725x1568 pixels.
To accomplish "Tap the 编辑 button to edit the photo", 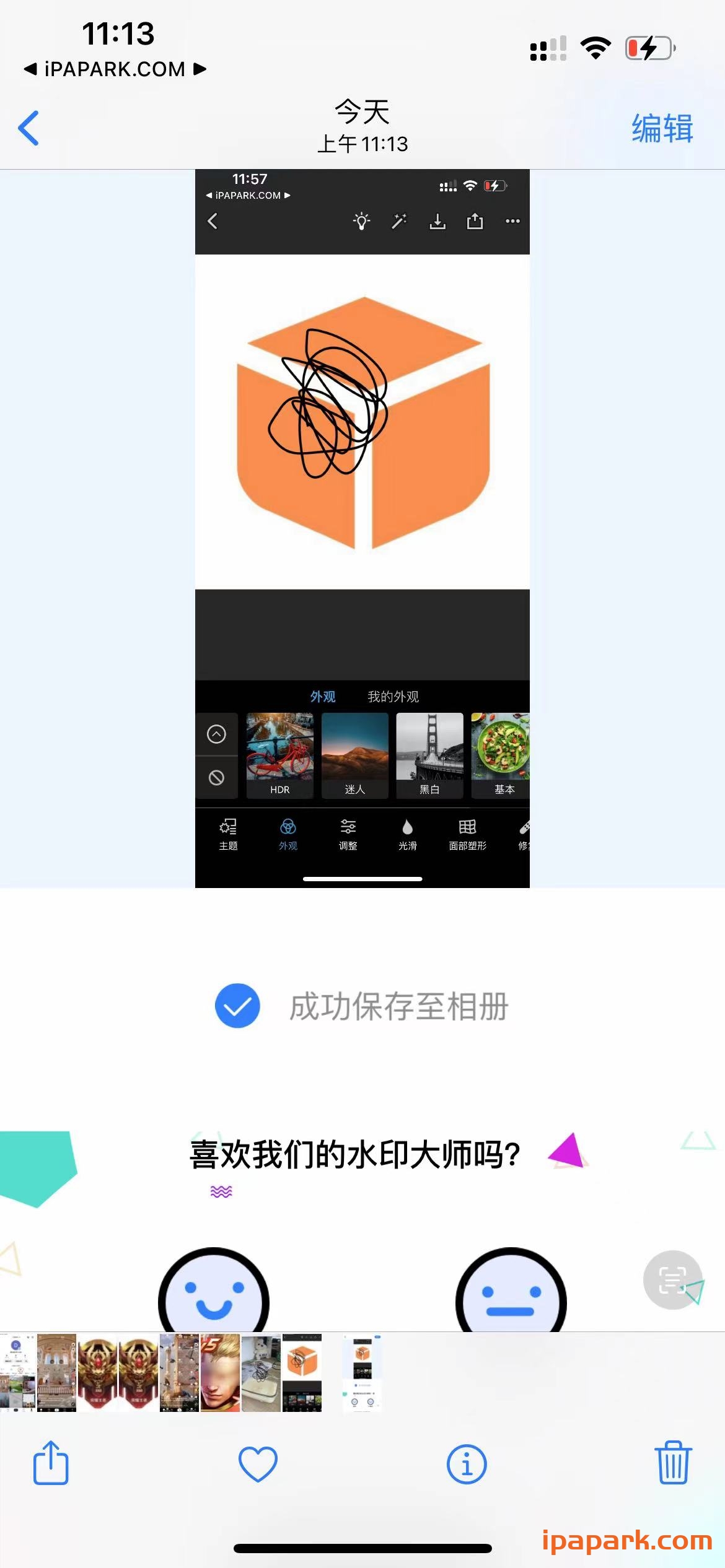I will click(661, 128).
